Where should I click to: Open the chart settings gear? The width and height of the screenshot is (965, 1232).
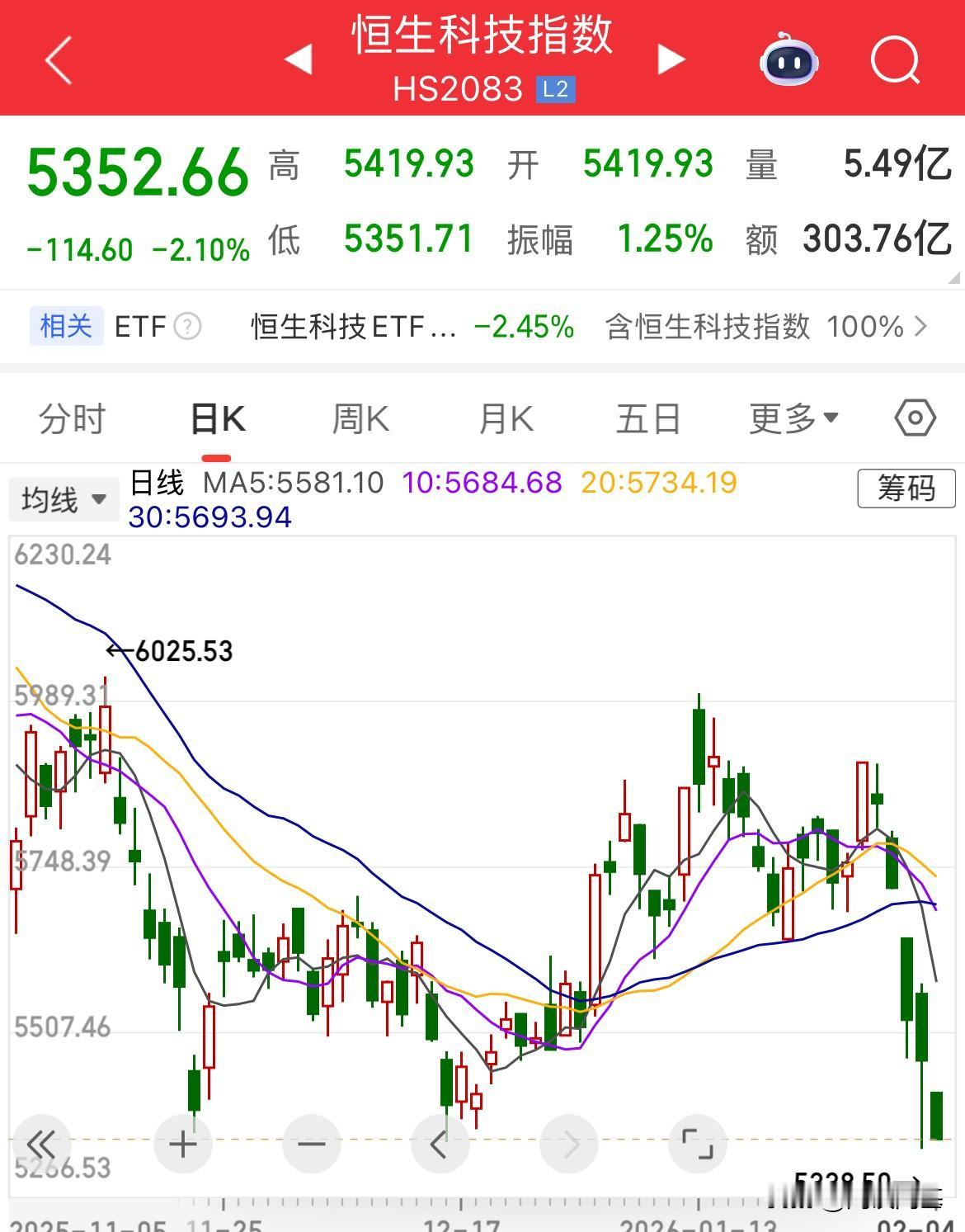916,418
